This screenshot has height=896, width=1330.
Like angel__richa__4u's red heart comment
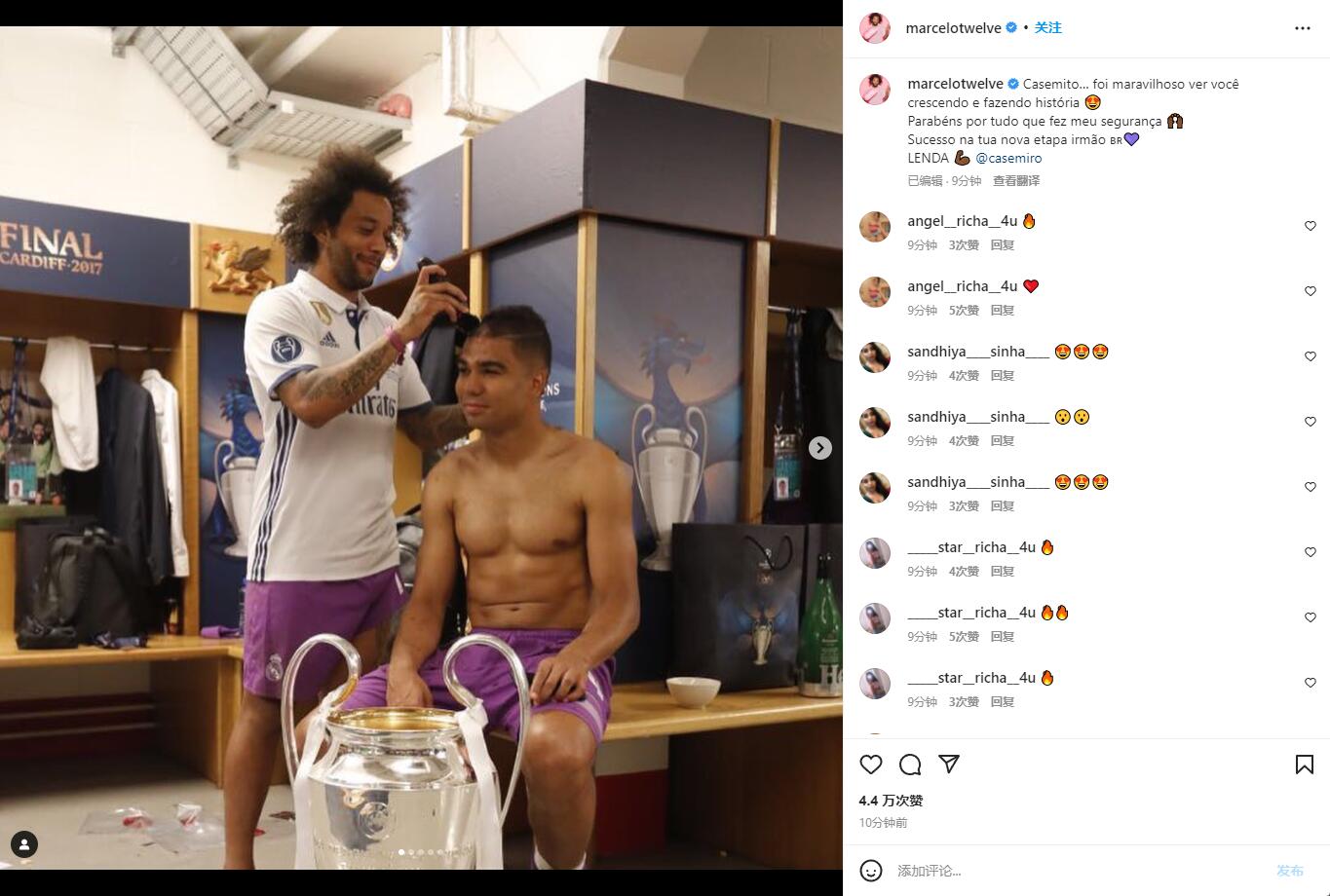[x=1310, y=291]
